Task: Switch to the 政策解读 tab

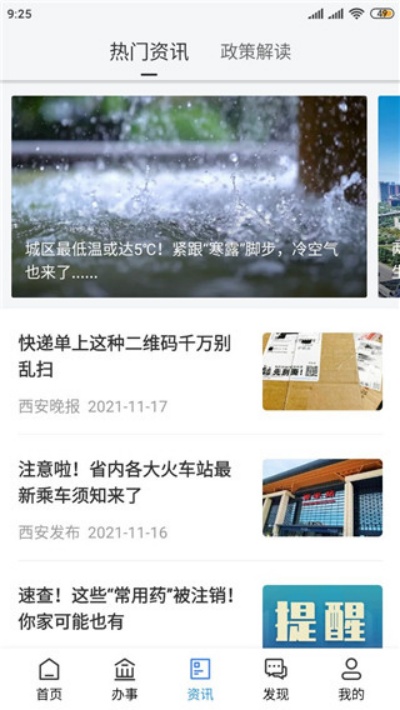Action: point(255,52)
